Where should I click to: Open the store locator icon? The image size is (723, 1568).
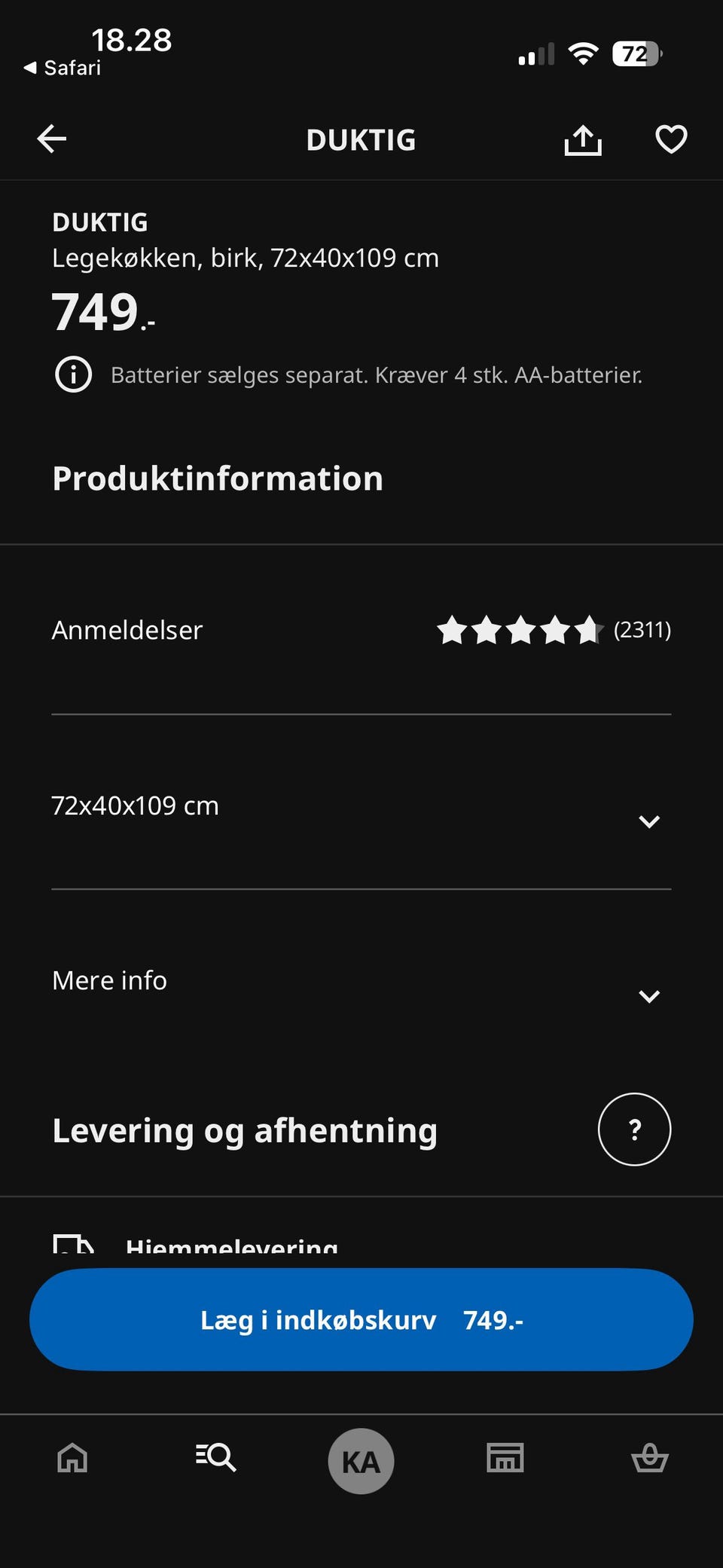pos(505,1458)
